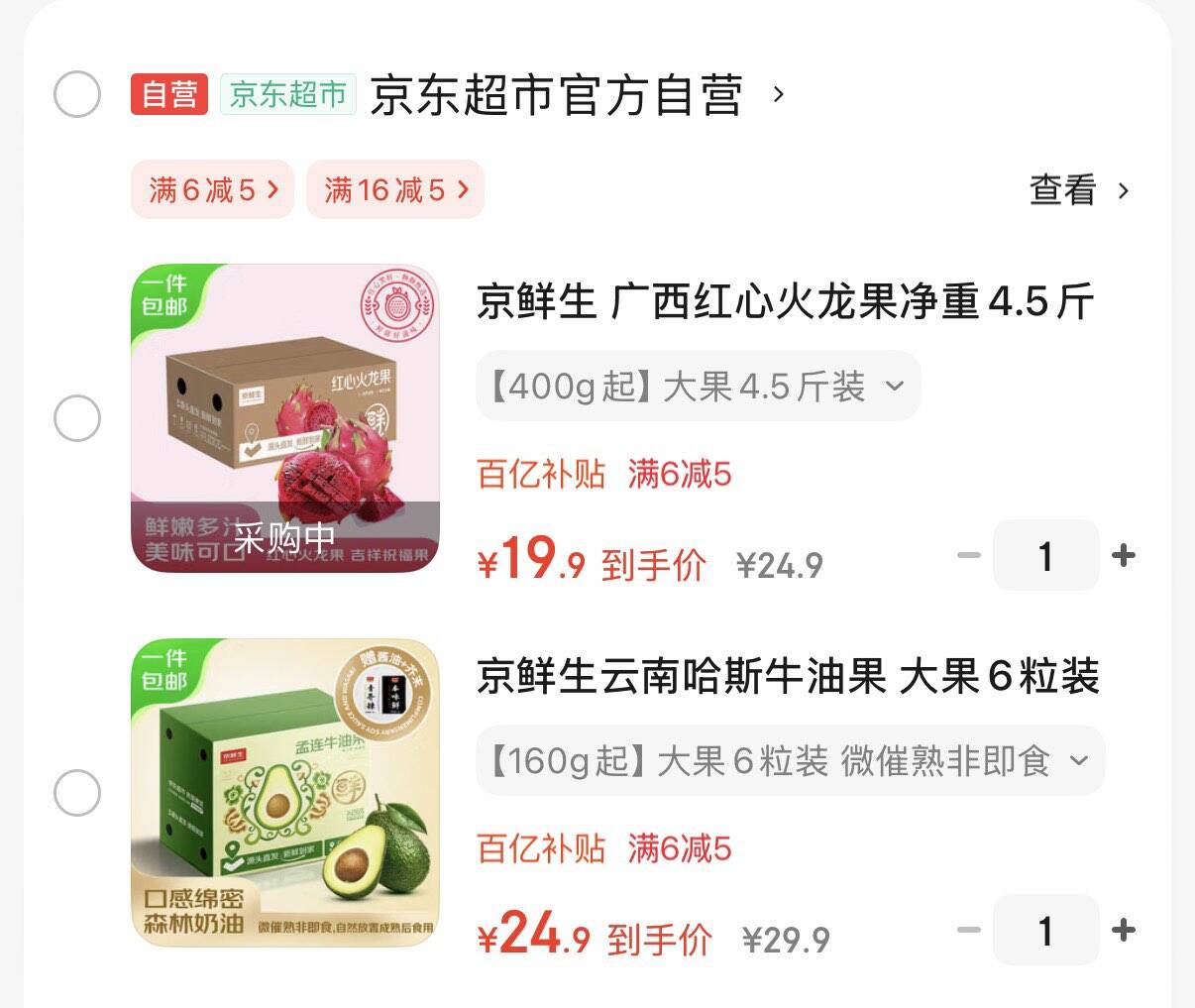The width and height of the screenshot is (1195, 1008).
Task: Select all items from 京东超市官方自营
Action: (x=77, y=95)
